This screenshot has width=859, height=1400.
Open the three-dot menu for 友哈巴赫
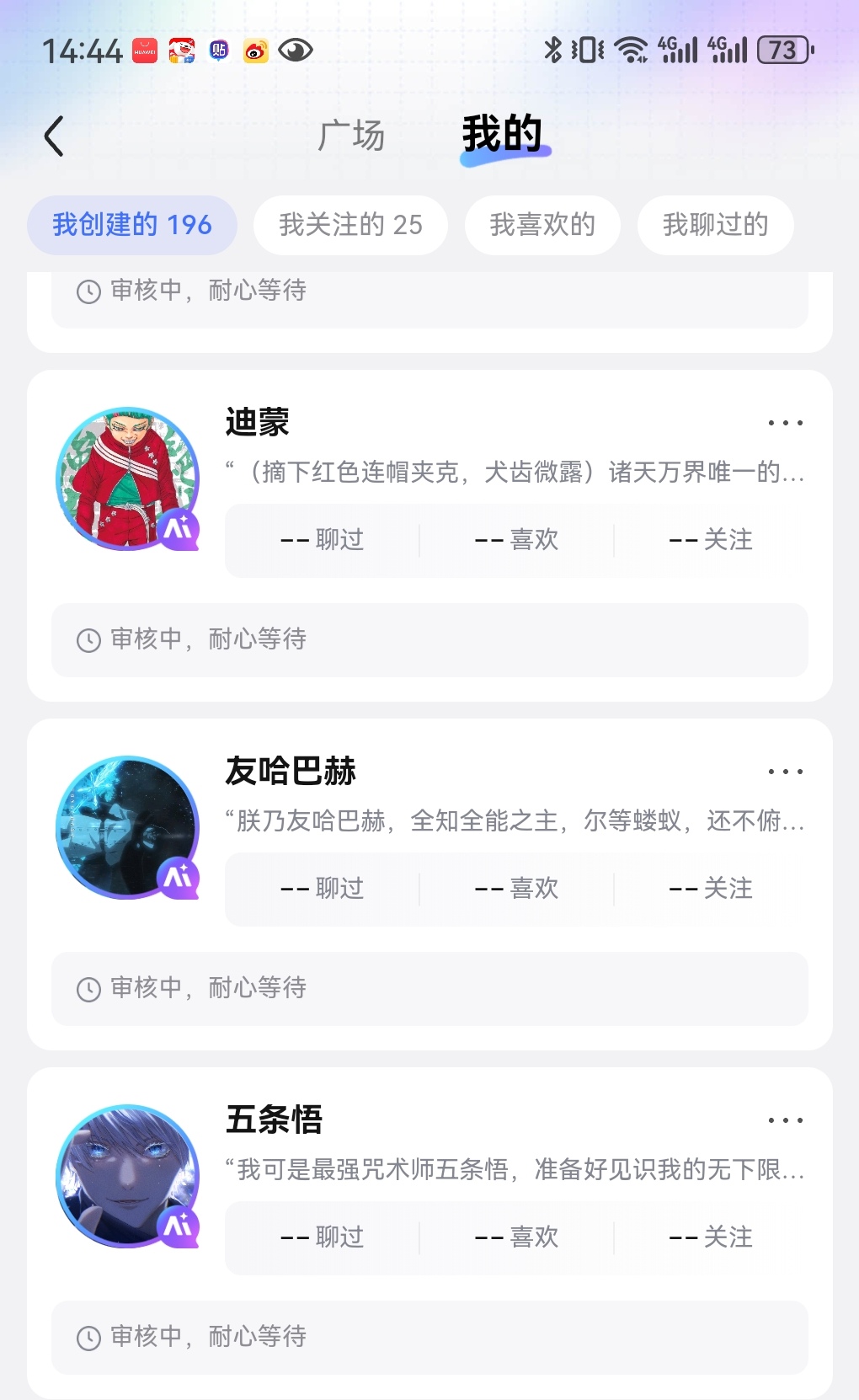click(785, 772)
